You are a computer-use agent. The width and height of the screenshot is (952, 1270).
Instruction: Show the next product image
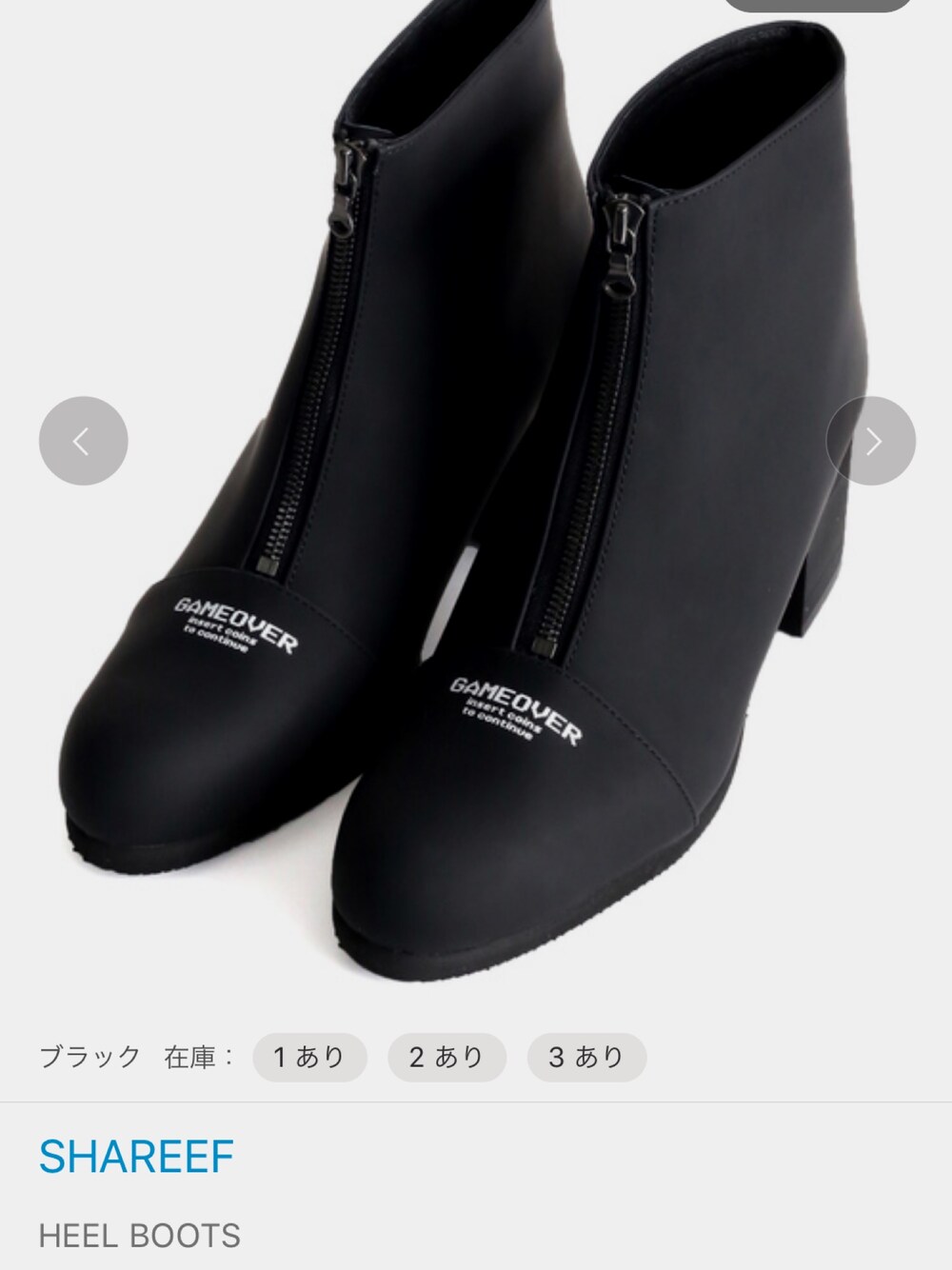(x=871, y=441)
